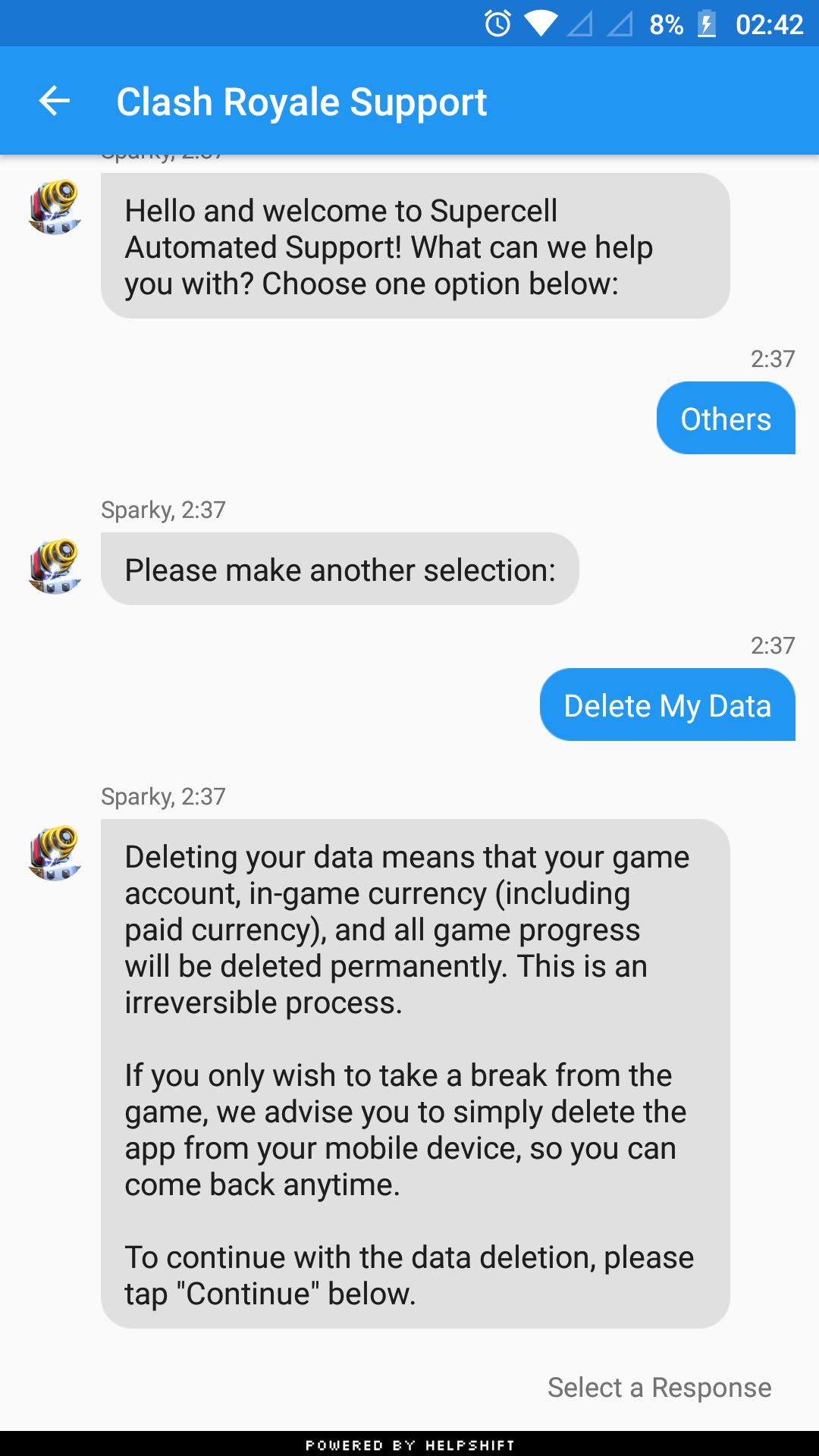Go back from Clash Royale Support

click(x=55, y=101)
